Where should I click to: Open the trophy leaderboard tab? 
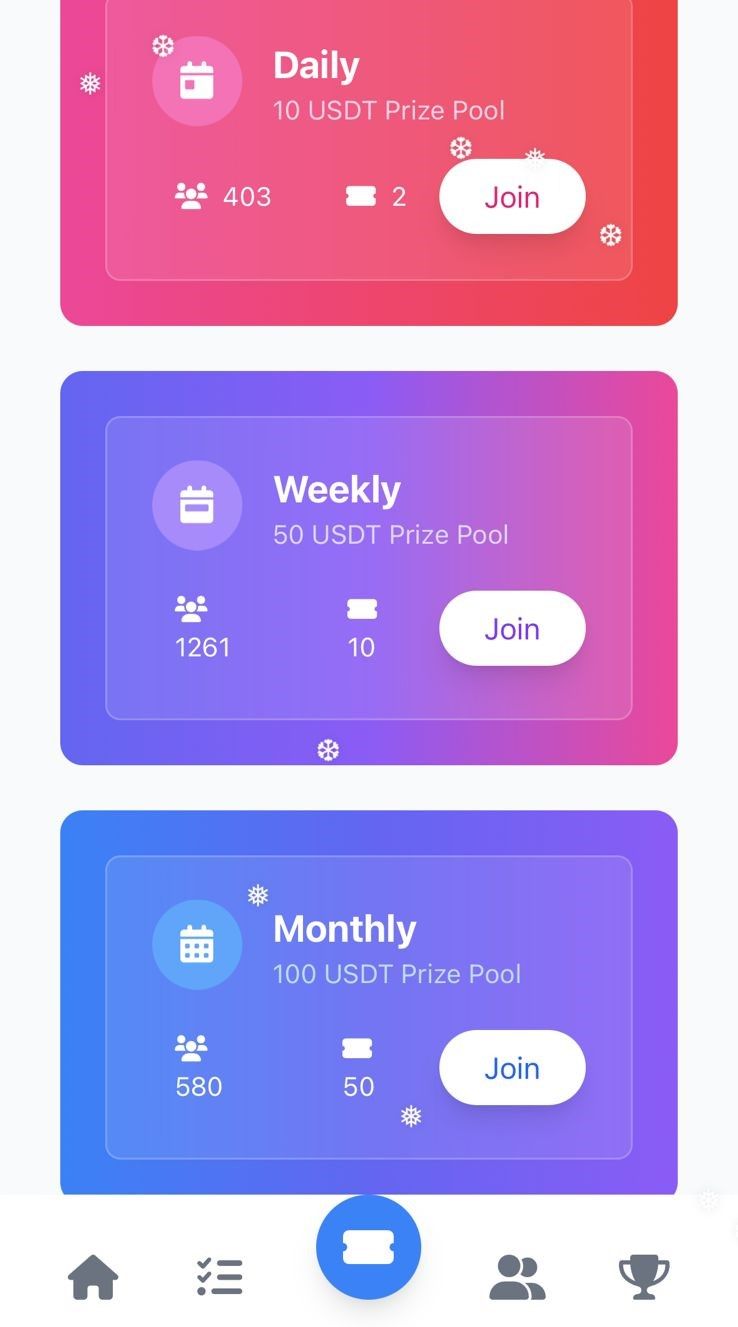click(x=644, y=1277)
